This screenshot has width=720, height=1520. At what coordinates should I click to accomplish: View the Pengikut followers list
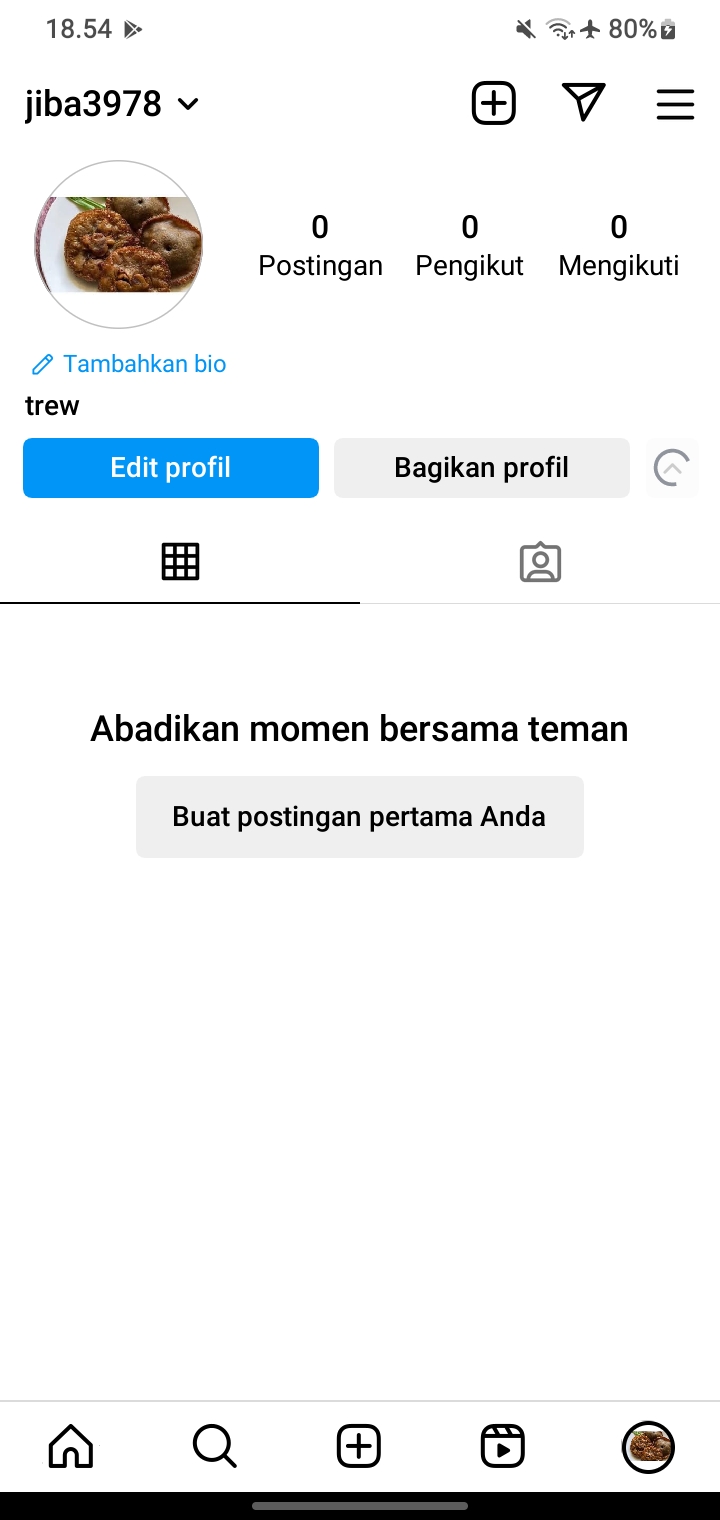469,246
